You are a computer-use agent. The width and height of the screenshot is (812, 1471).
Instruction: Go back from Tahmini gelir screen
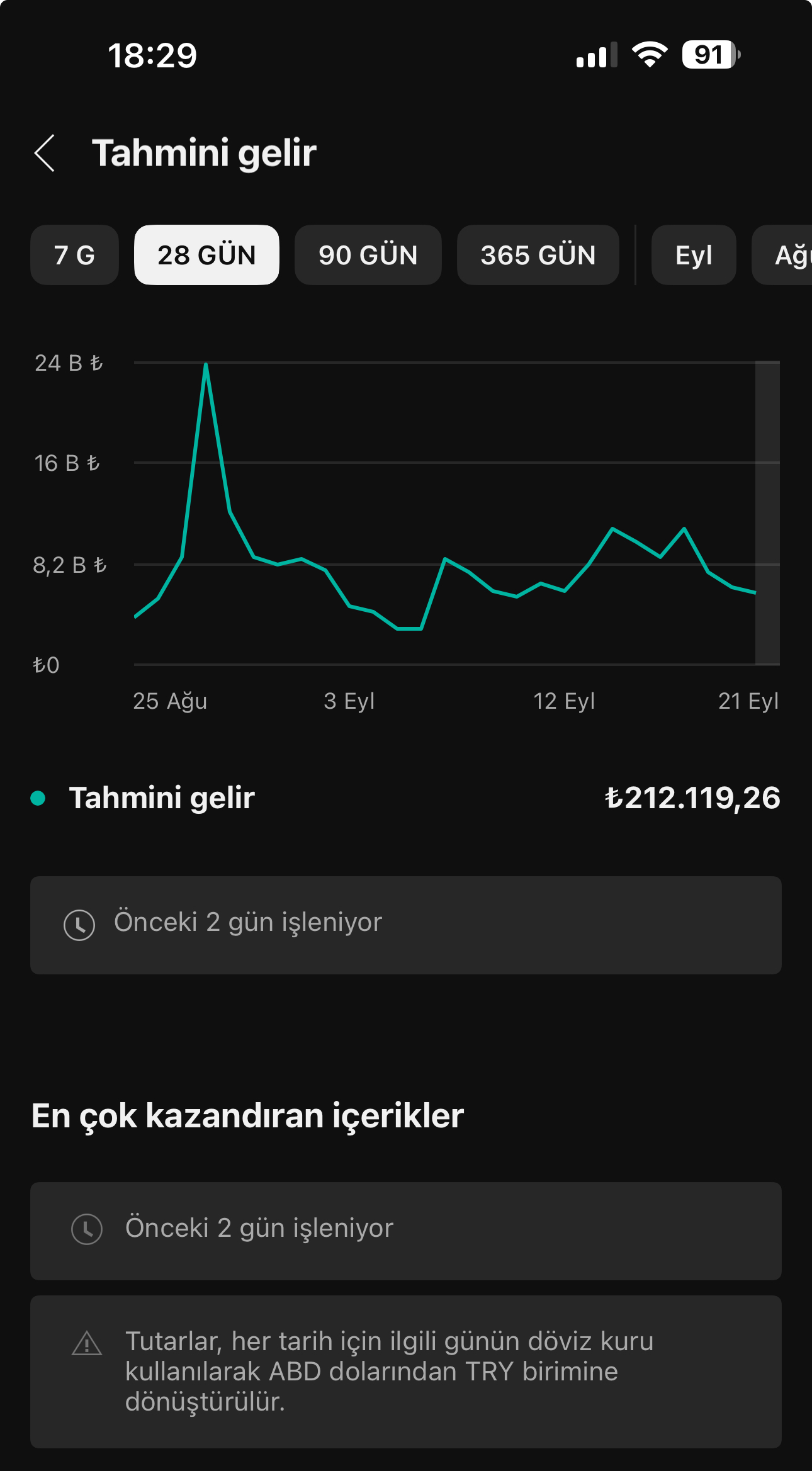(45, 153)
